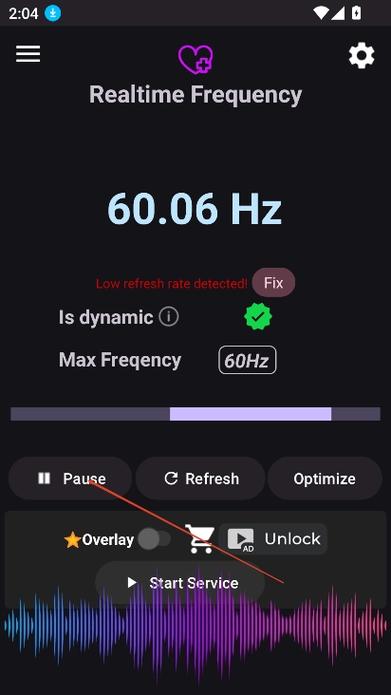Screen dimensions: 391x695
Task: Tap Fix for low refresh rate
Action: coord(274,282)
